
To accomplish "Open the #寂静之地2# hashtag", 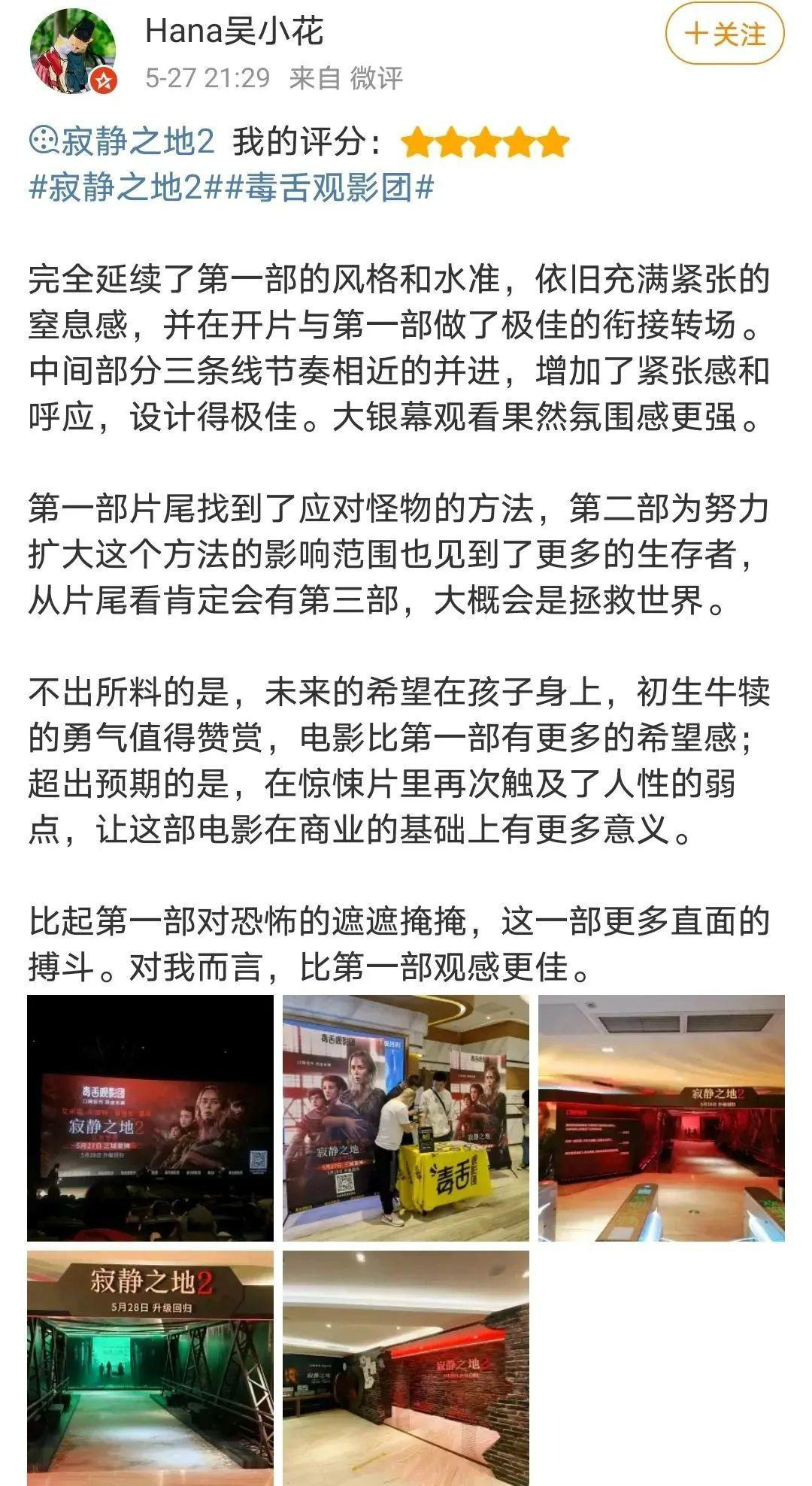I will (117, 187).
